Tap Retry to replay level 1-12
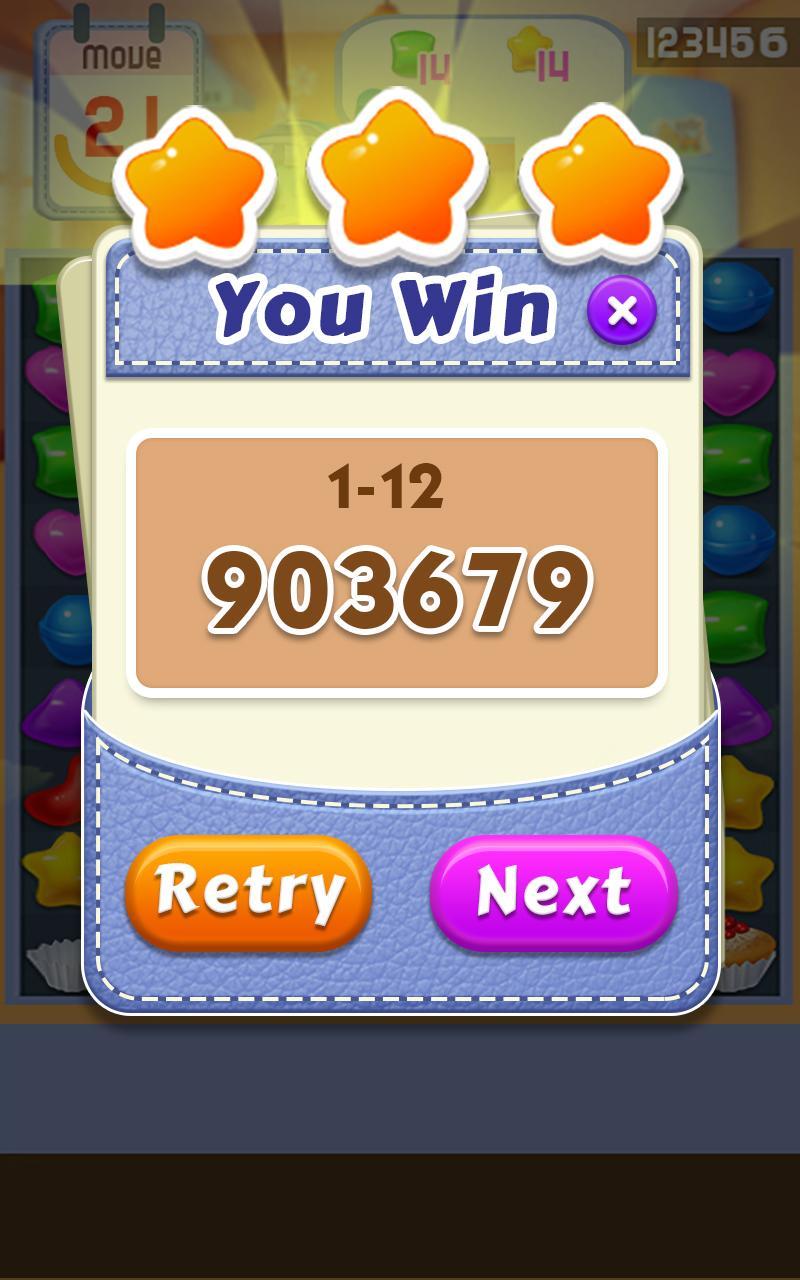 tap(248, 892)
